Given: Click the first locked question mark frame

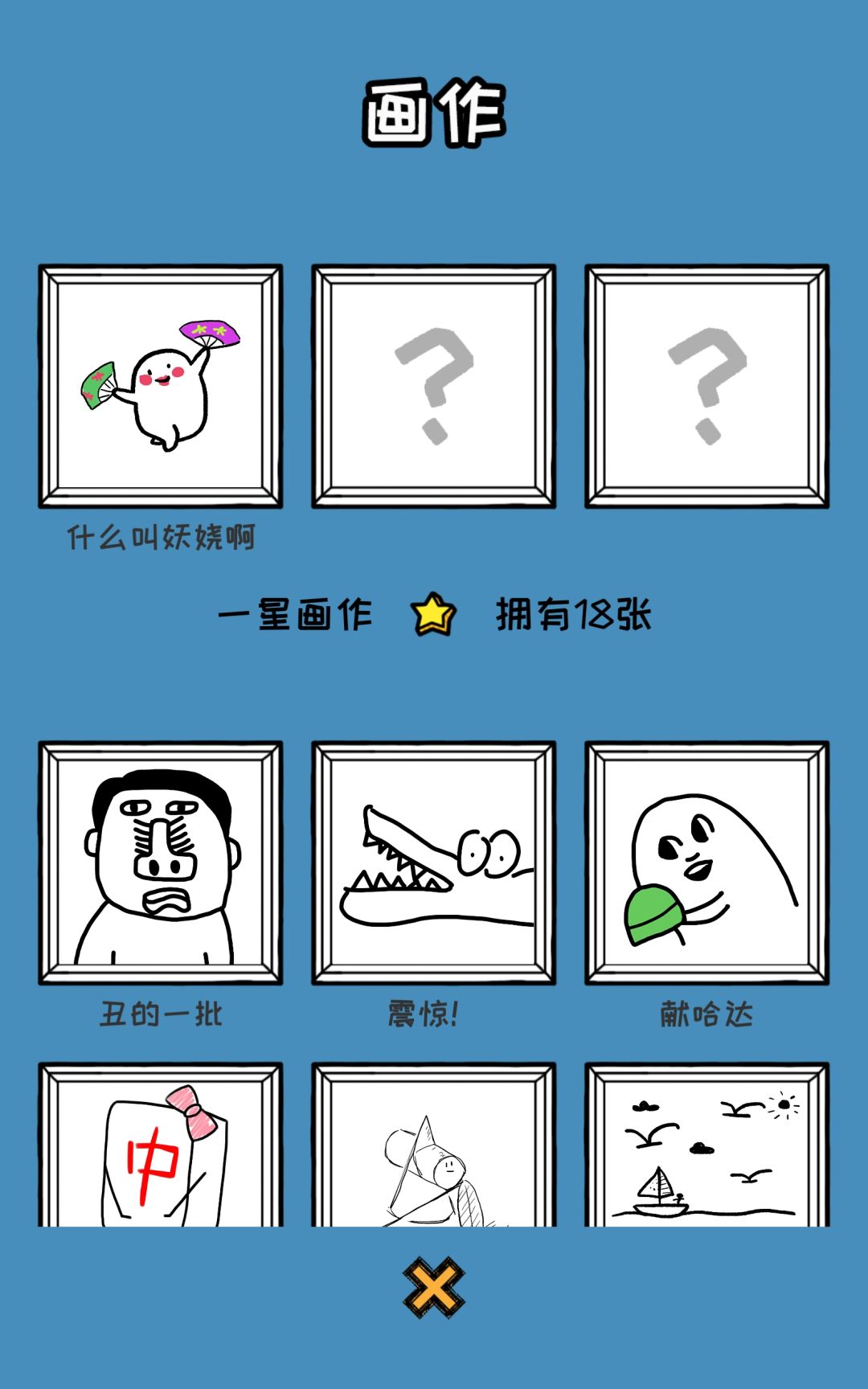Looking at the screenshot, I should [x=432, y=386].
